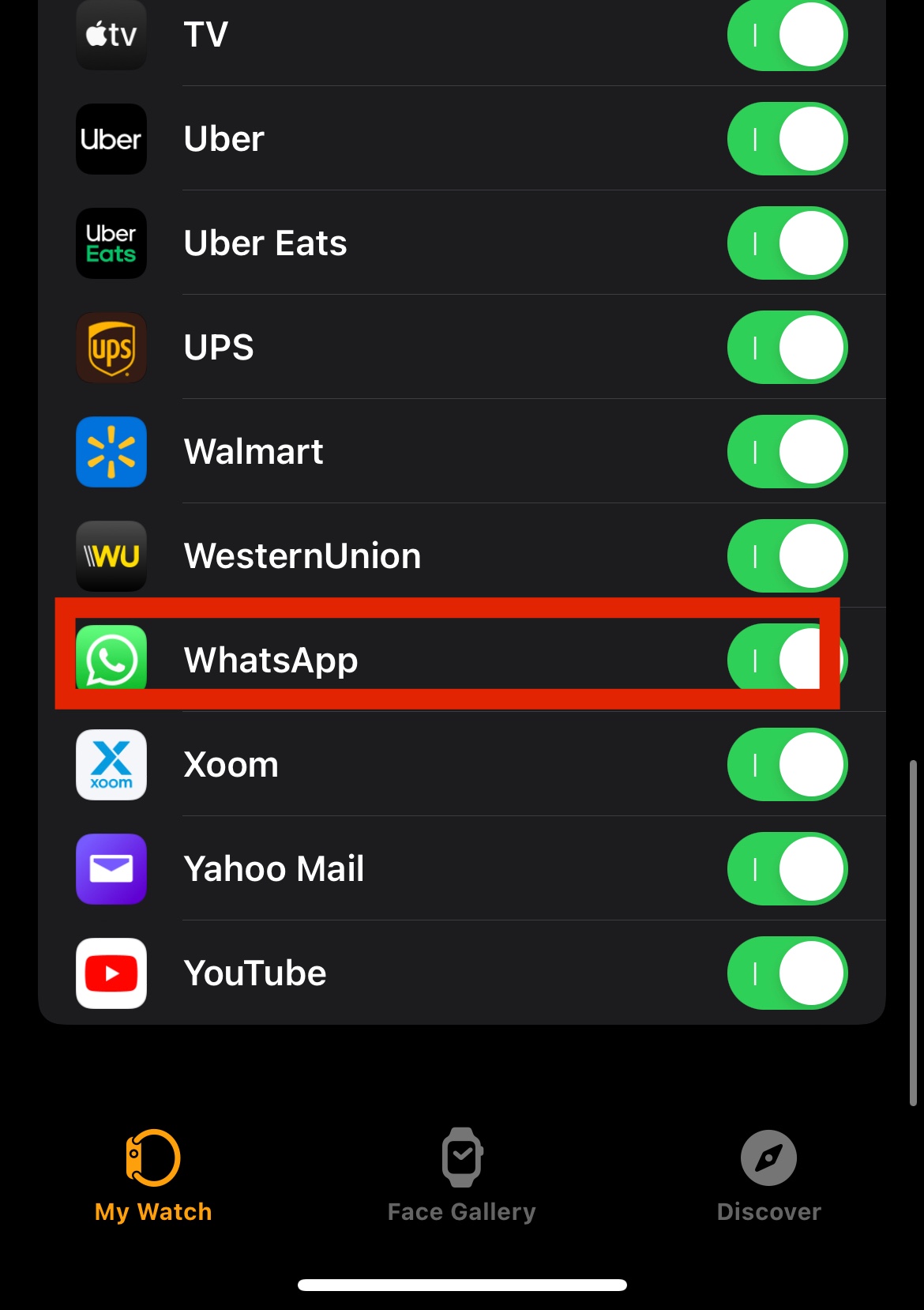The width and height of the screenshot is (924, 1310).
Task: Disable the Uber switch
Action: 787,139
